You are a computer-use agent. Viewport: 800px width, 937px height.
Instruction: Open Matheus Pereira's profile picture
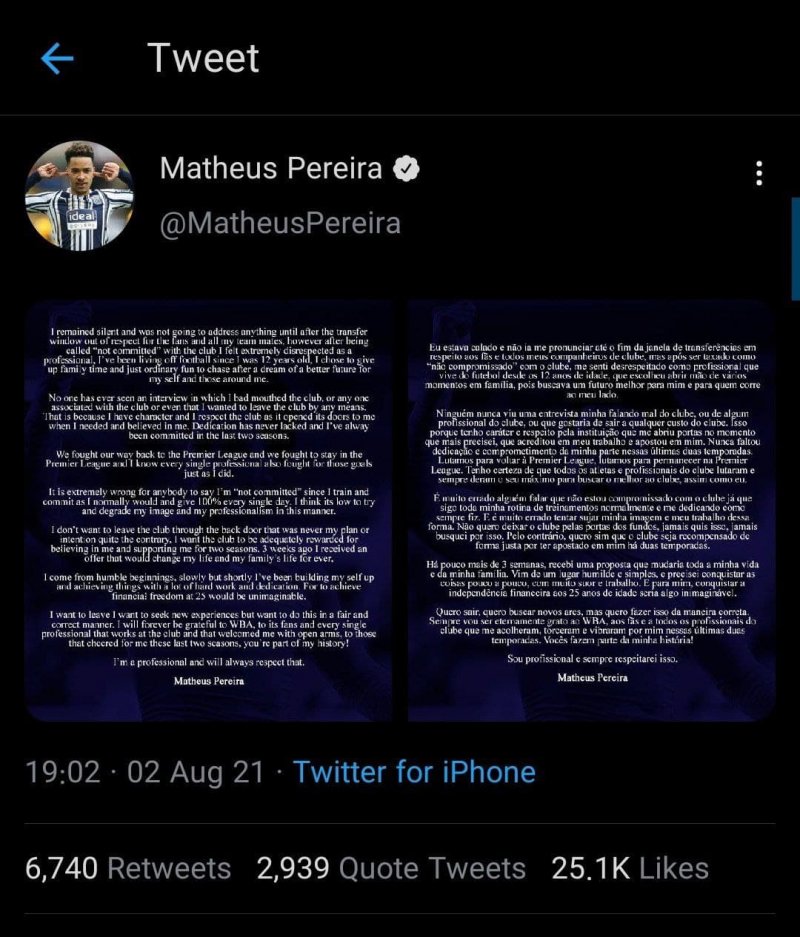pyautogui.click(x=79, y=195)
